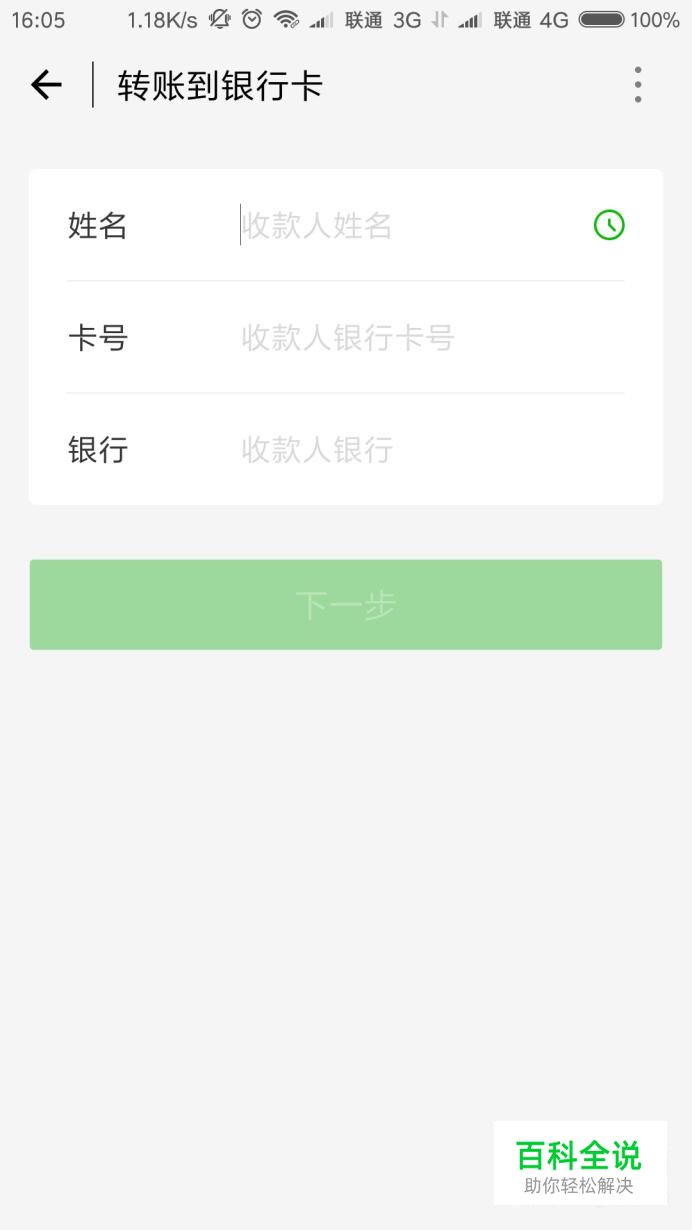Image resolution: width=692 pixels, height=1230 pixels.
Task: Select the recipient bank 收款人银行
Action: tap(432, 450)
